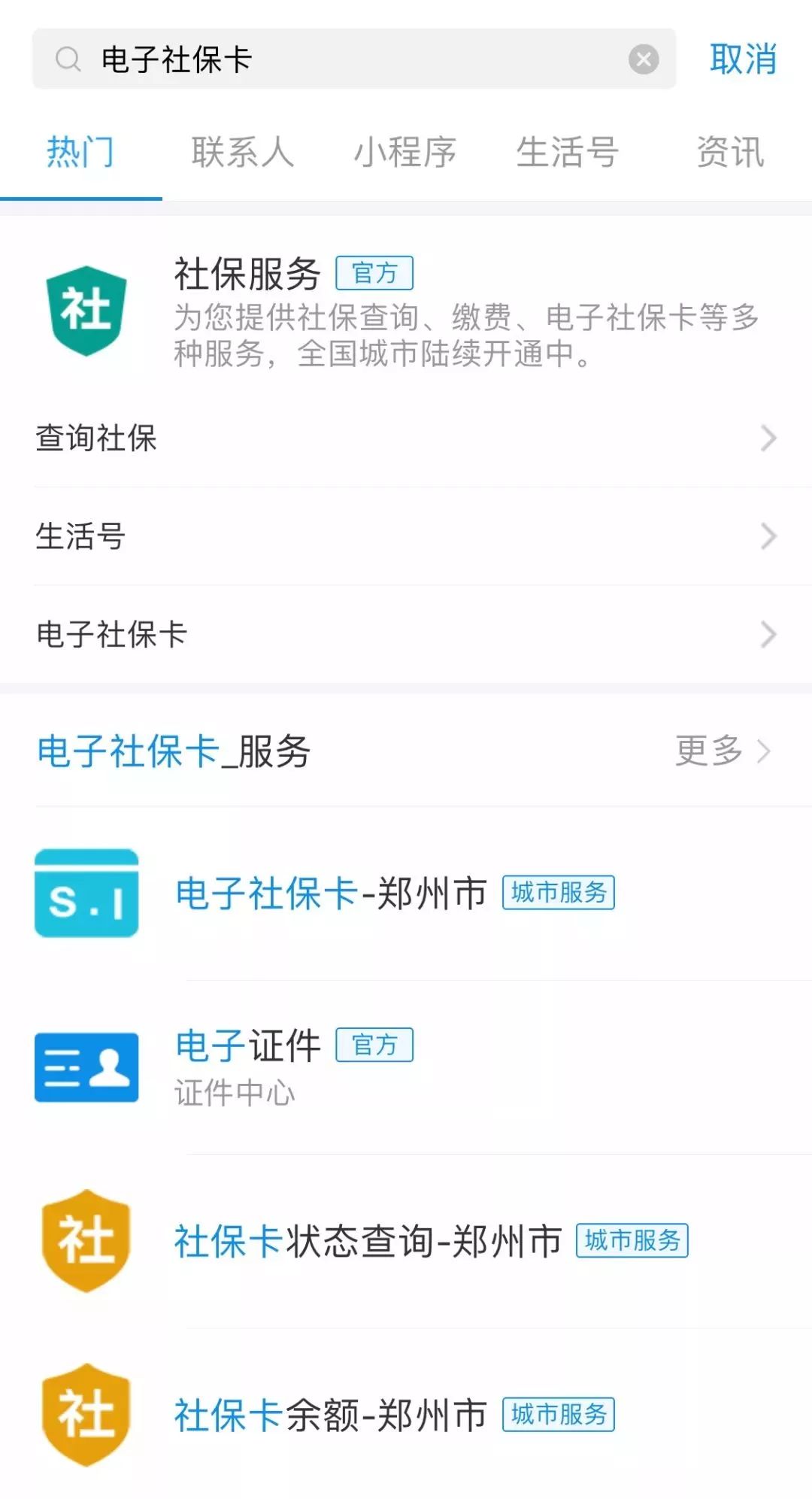Open the 生活号 row under 社保服务
Image resolution: width=812 pixels, height=1499 pixels.
pyautogui.click(x=406, y=536)
